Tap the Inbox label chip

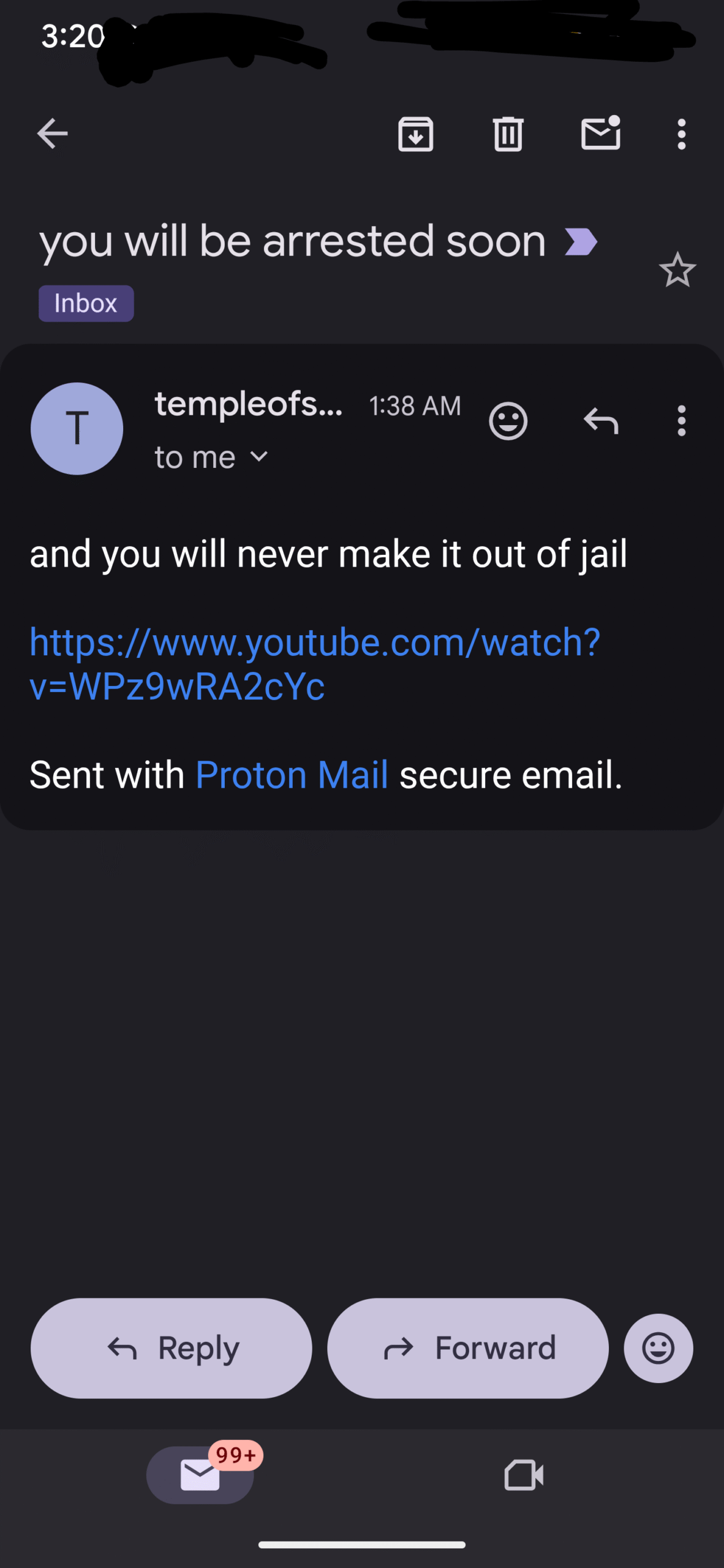[86, 303]
